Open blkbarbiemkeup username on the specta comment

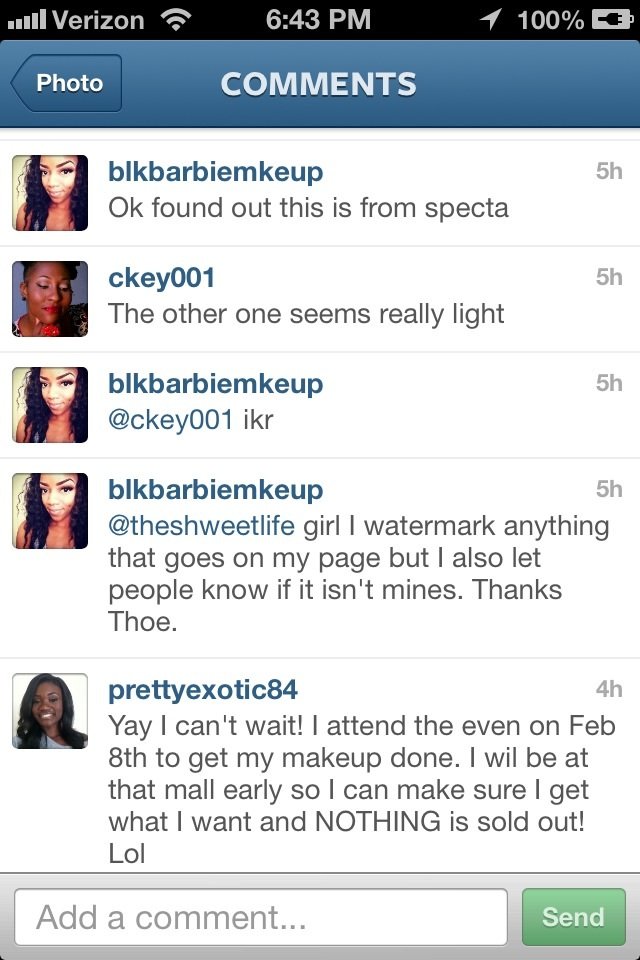point(215,172)
